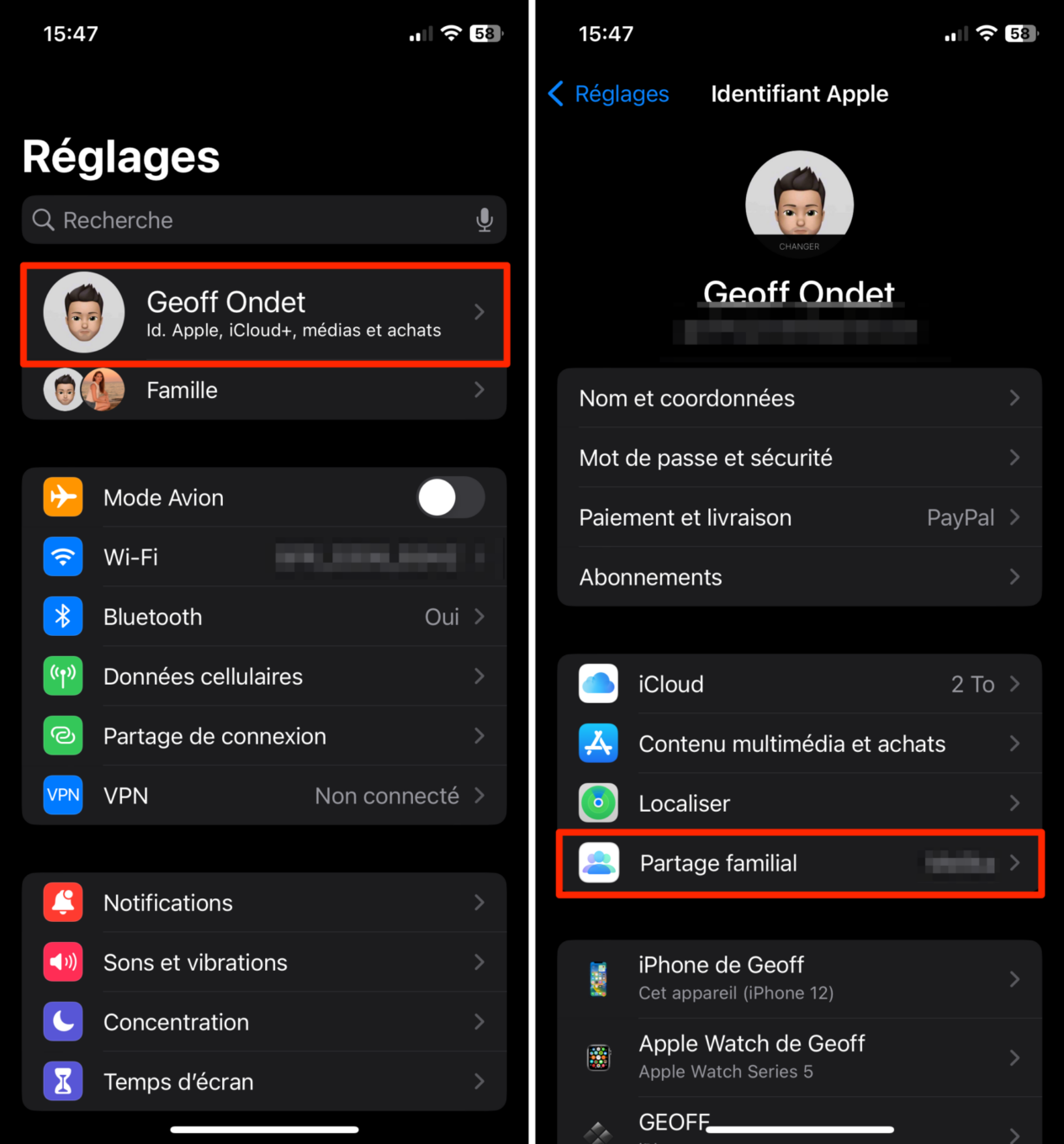This screenshot has width=1064, height=1144.
Task: Open Mot de passe et sécurité
Action: tap(799, 458)
